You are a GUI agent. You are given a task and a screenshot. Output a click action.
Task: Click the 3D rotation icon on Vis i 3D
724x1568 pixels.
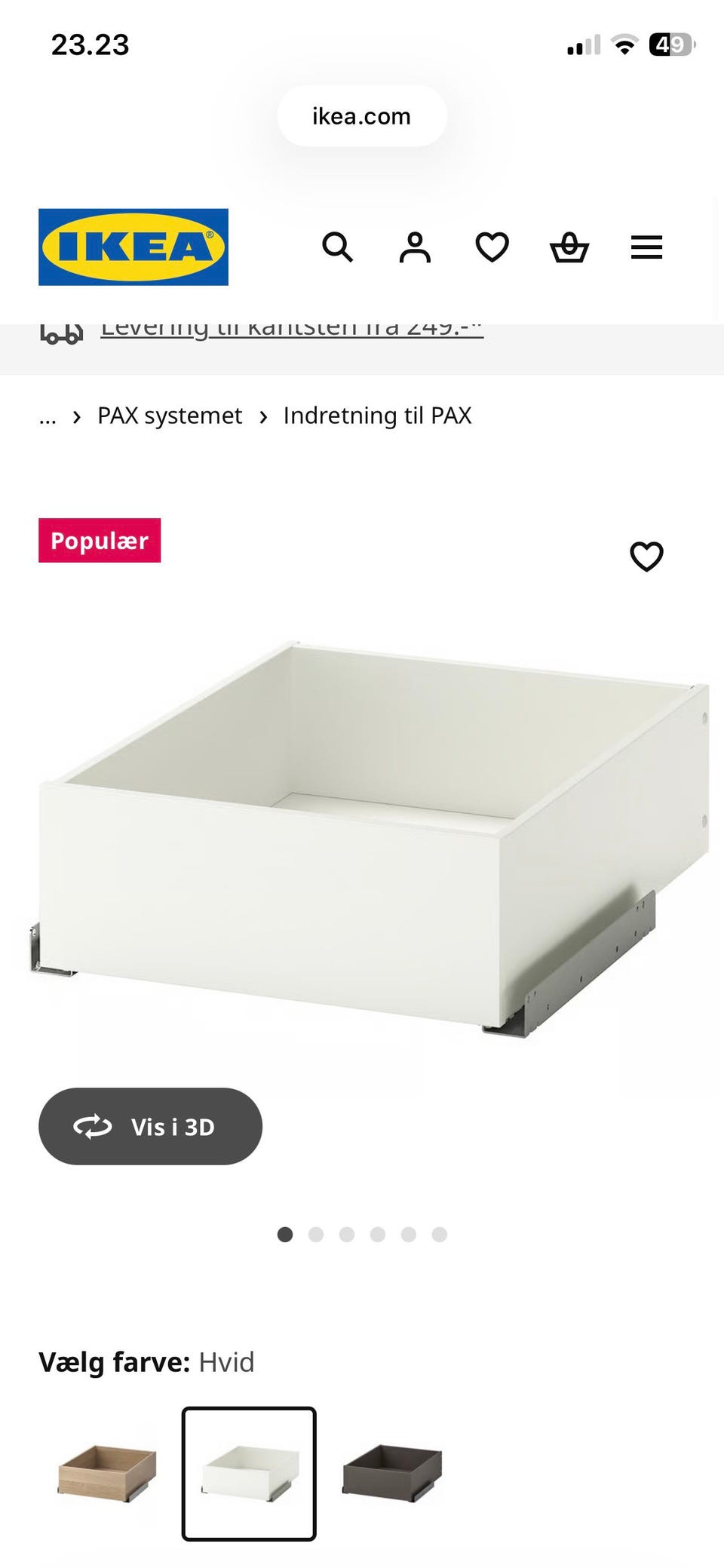92,1127
